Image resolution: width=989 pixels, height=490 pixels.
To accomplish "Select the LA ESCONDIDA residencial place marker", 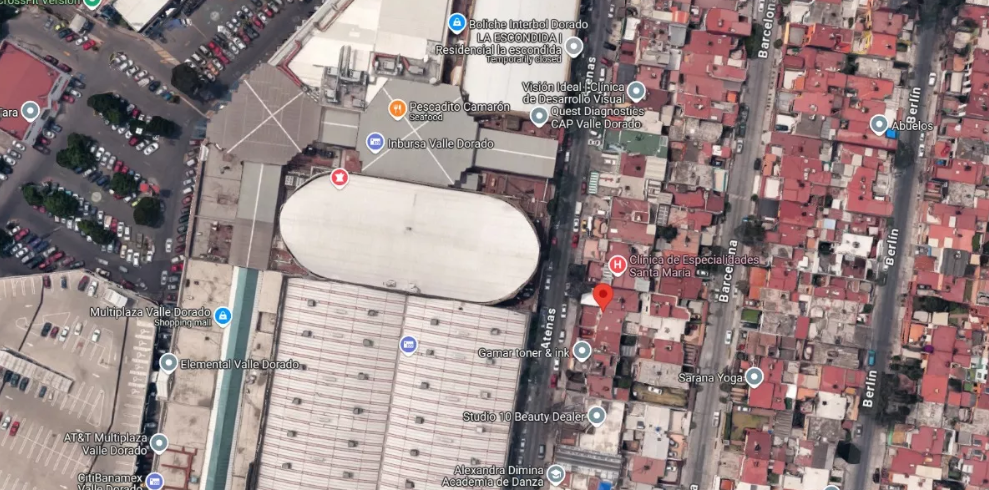I will pos(573,46).
